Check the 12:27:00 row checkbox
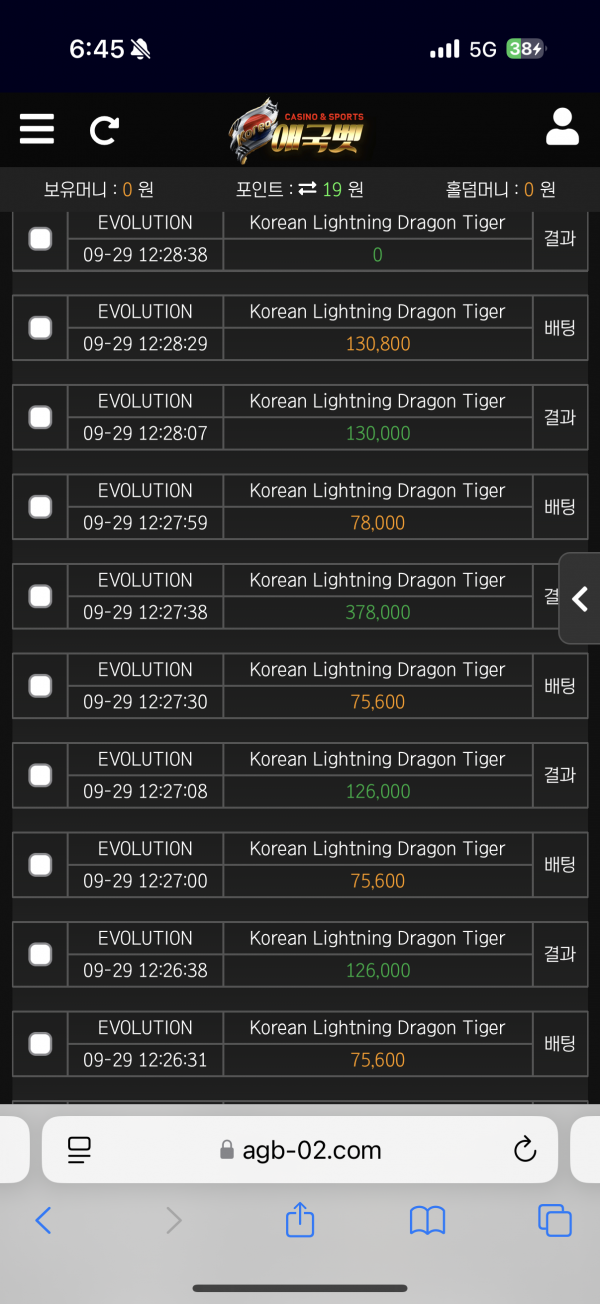The image size is (600, 1304). point(40,865)
